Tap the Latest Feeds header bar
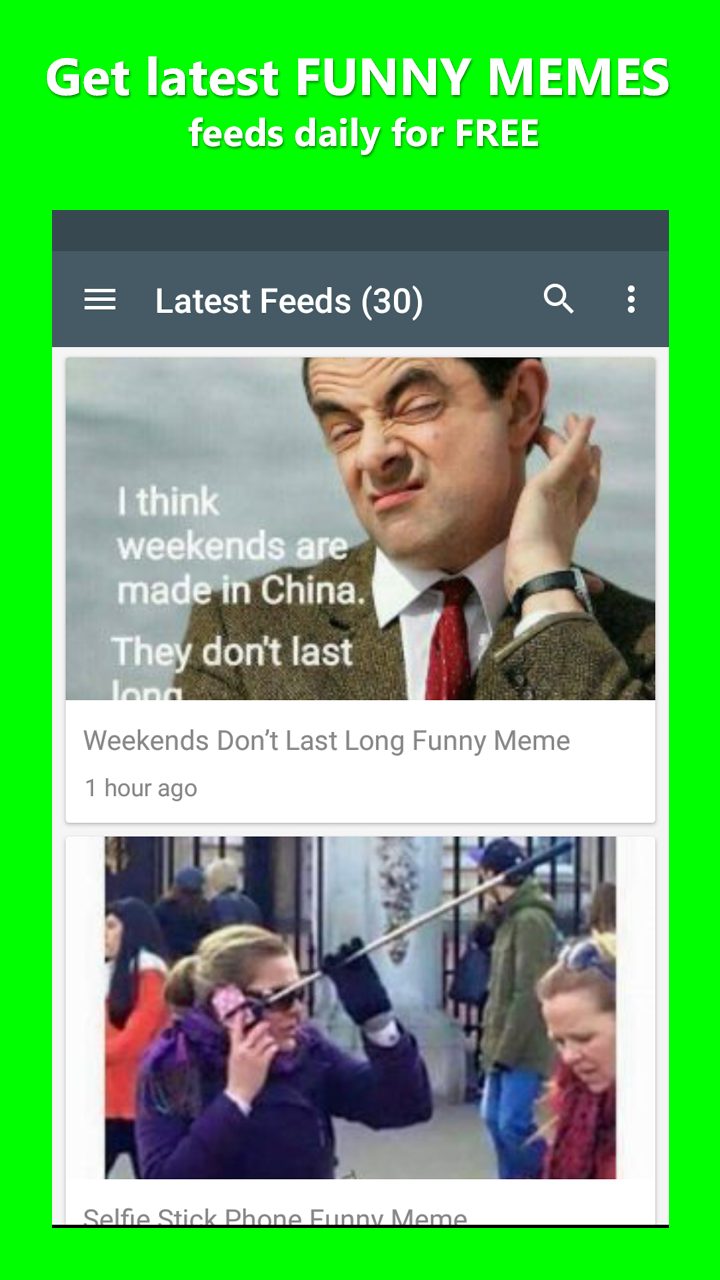Screen dimensions: 720x1280 point(360,300)
